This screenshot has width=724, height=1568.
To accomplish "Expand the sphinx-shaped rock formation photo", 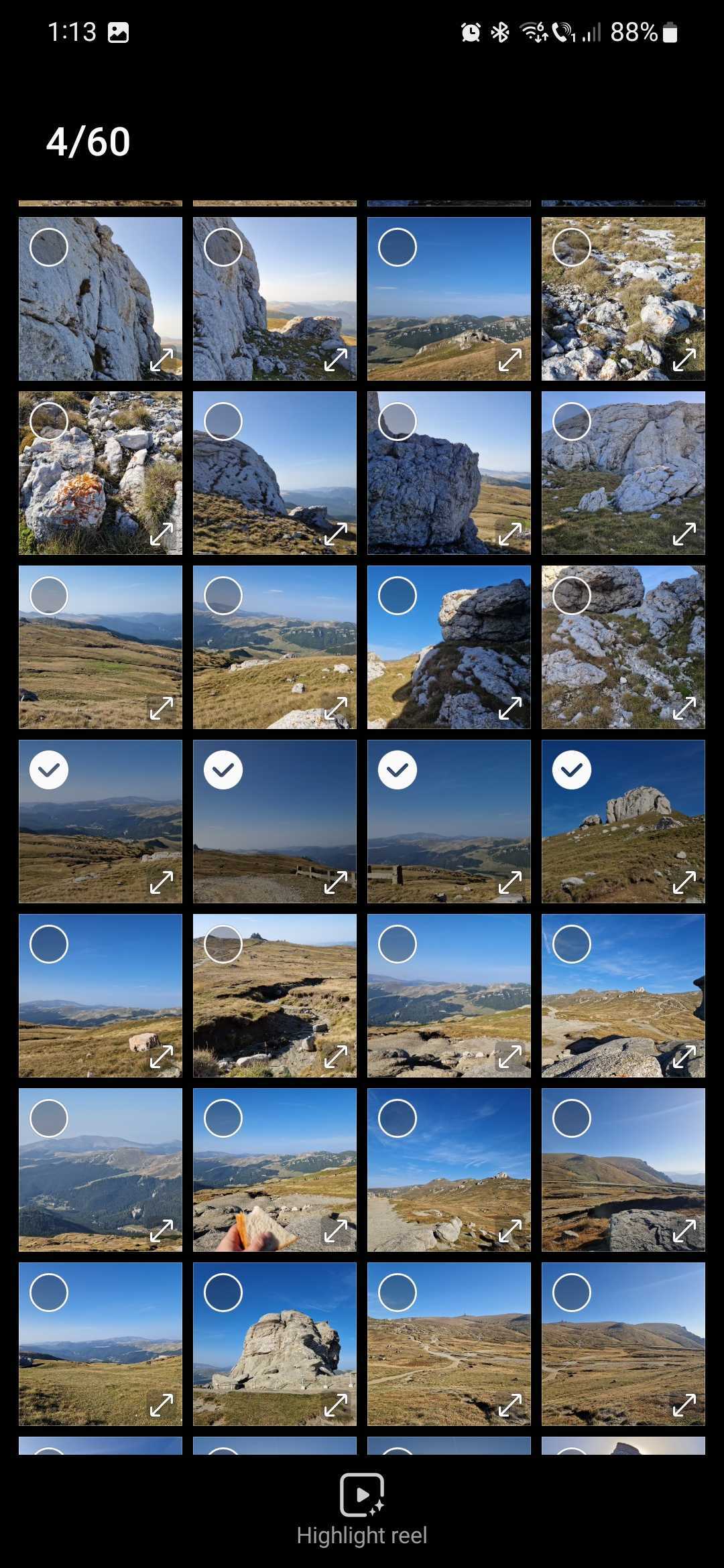I will (x=335, y=1404).
